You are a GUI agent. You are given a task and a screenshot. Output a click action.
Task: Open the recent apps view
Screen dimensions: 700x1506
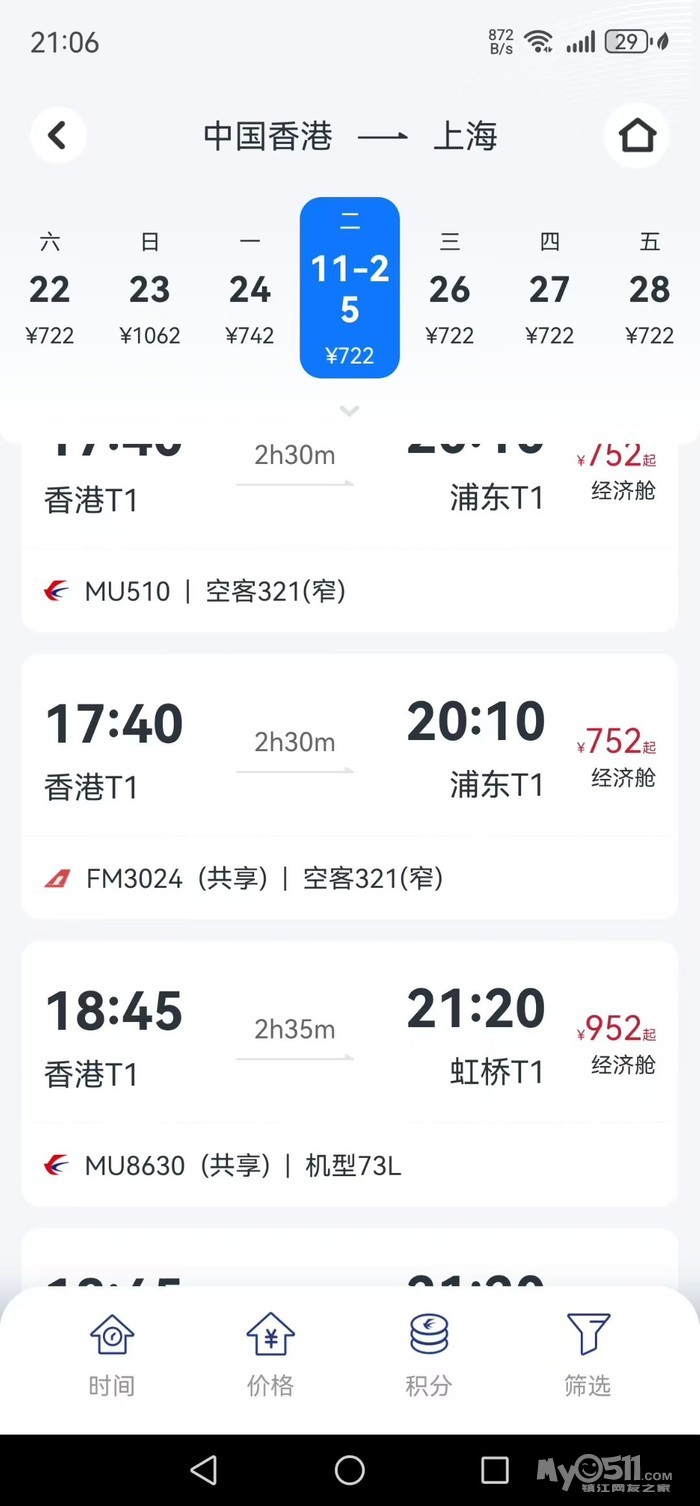pyautogui.click(x=495, y=1469)
